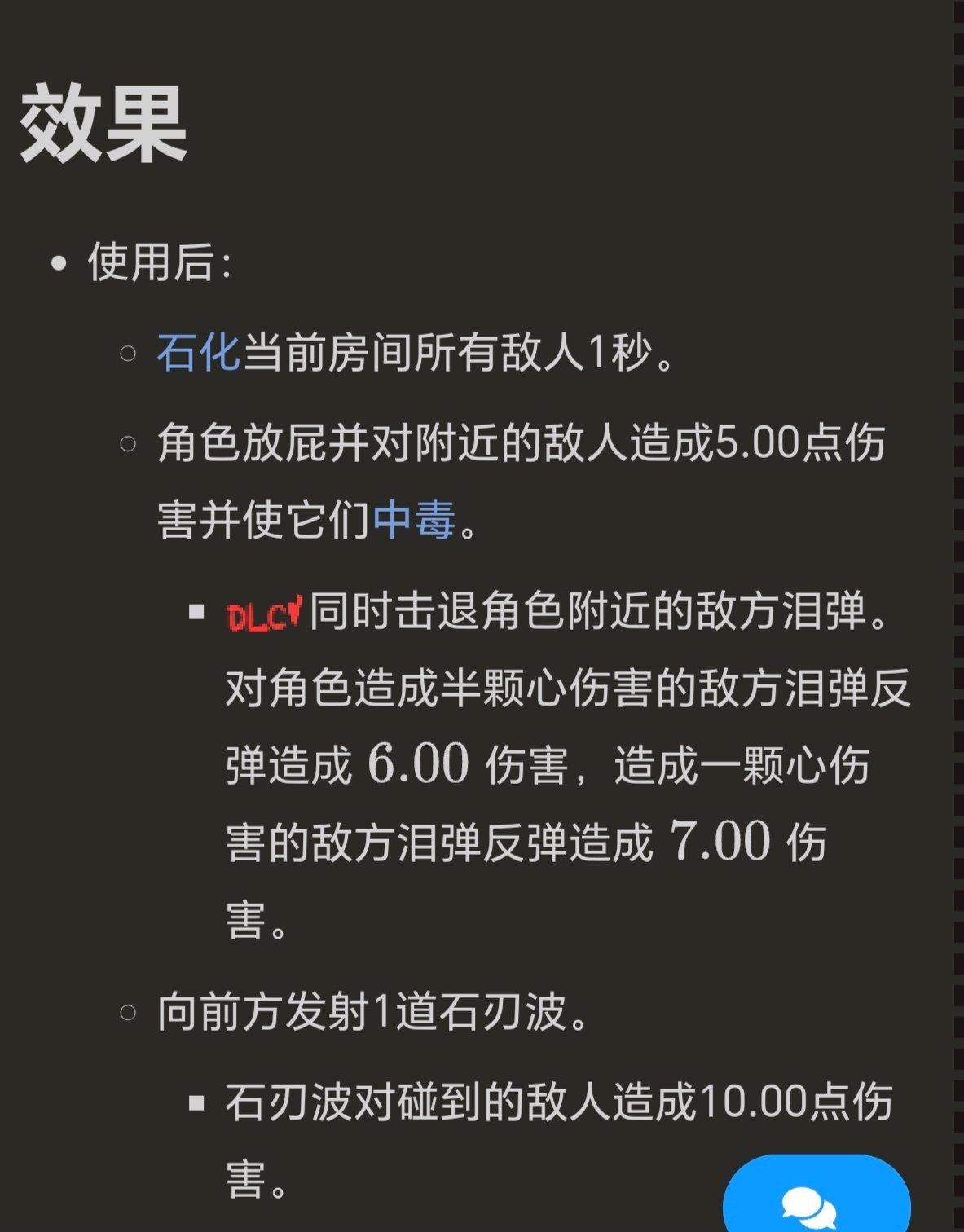Screen dimensions: 964x1232
Task: Open the 石化 link
Action: pyautogui.click(x=198, y=353)
